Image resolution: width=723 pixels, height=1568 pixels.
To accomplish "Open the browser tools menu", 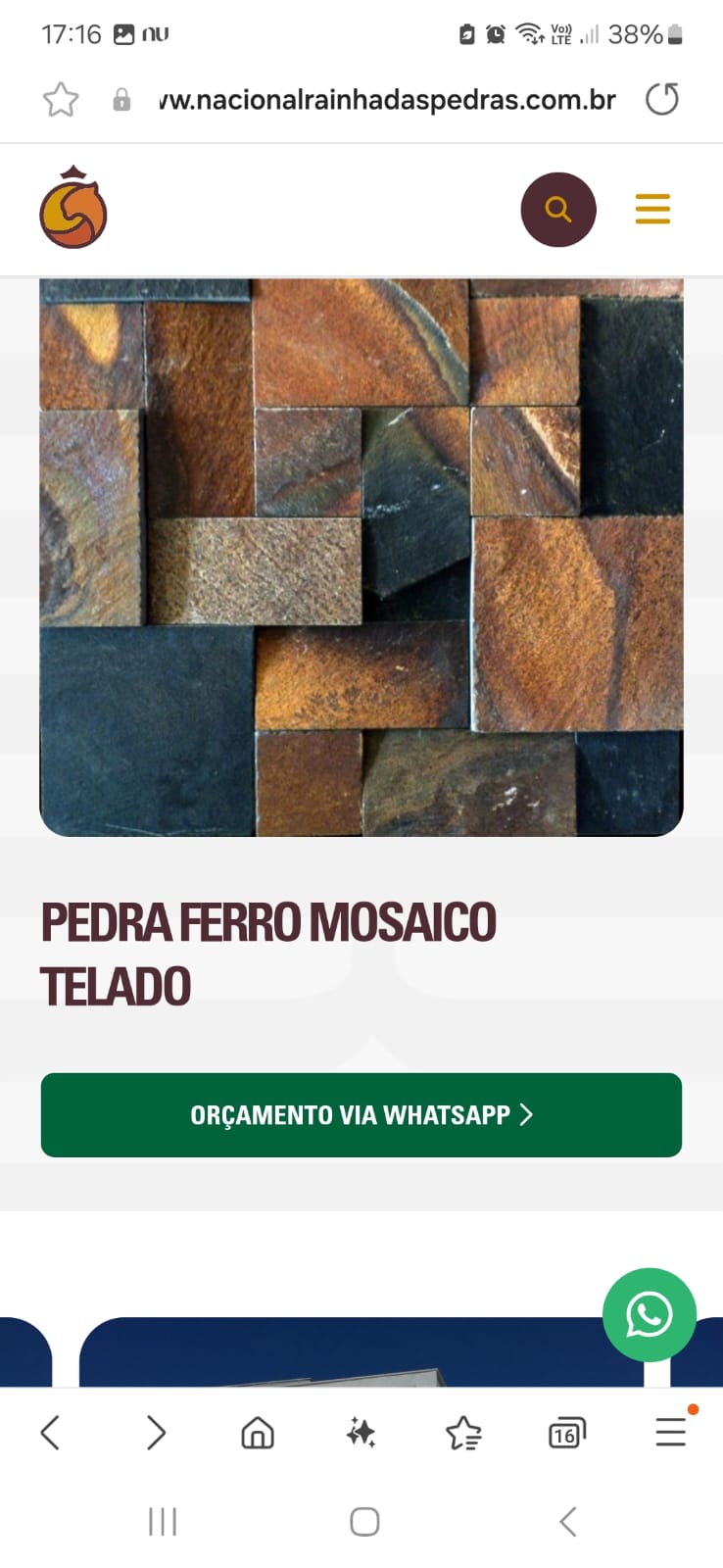I will click(x=670, y=1433).
